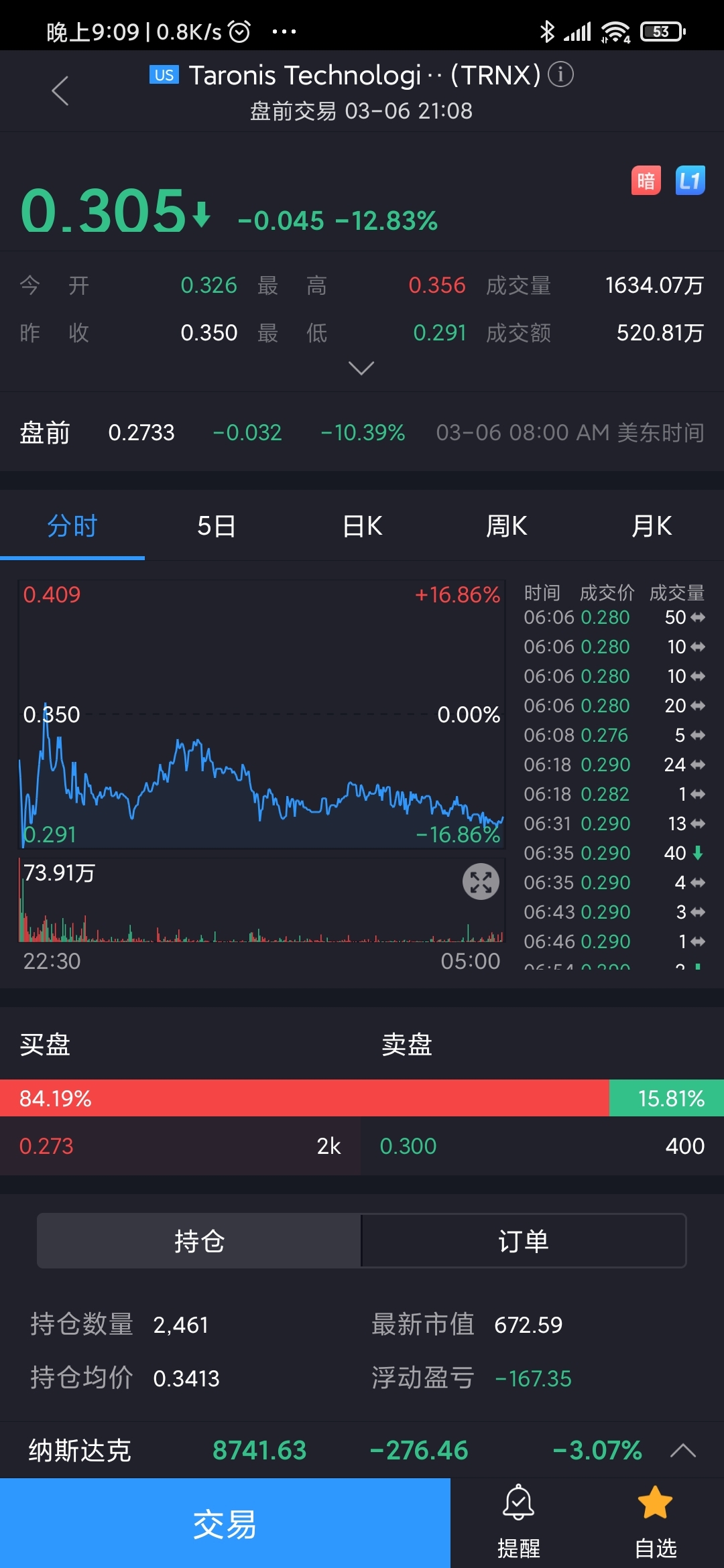
Task: Switch to the 订单 orders segment
Action: [x=524, y=1241]
